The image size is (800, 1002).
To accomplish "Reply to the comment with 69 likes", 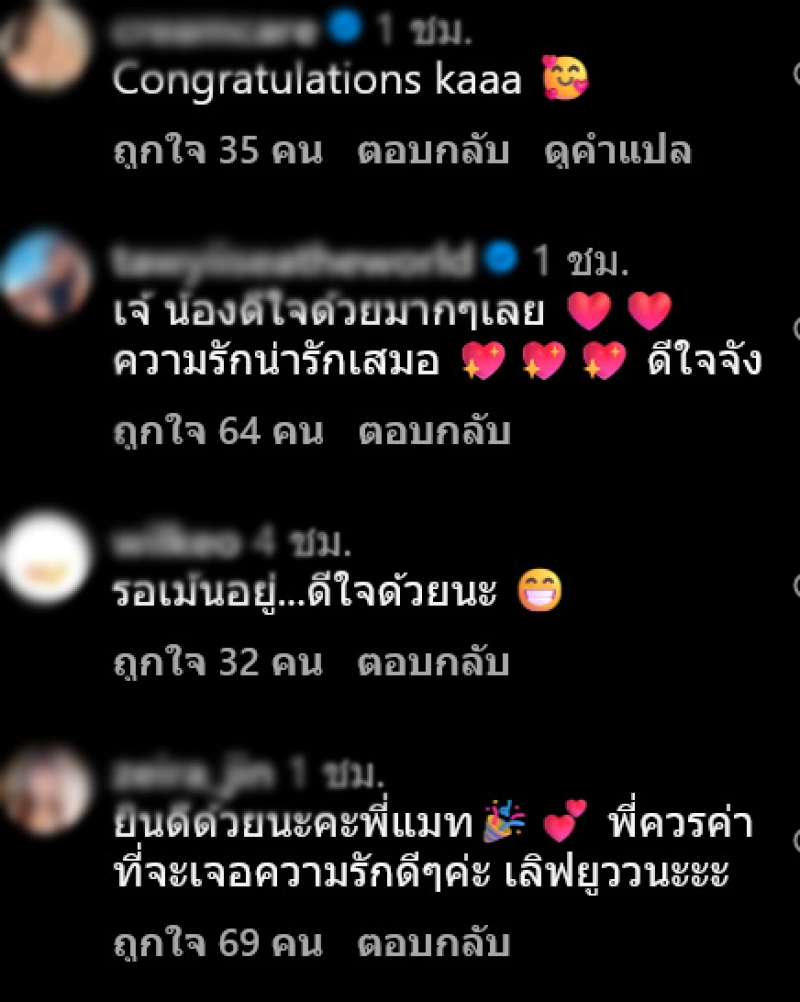I will (x=433, y=942).
